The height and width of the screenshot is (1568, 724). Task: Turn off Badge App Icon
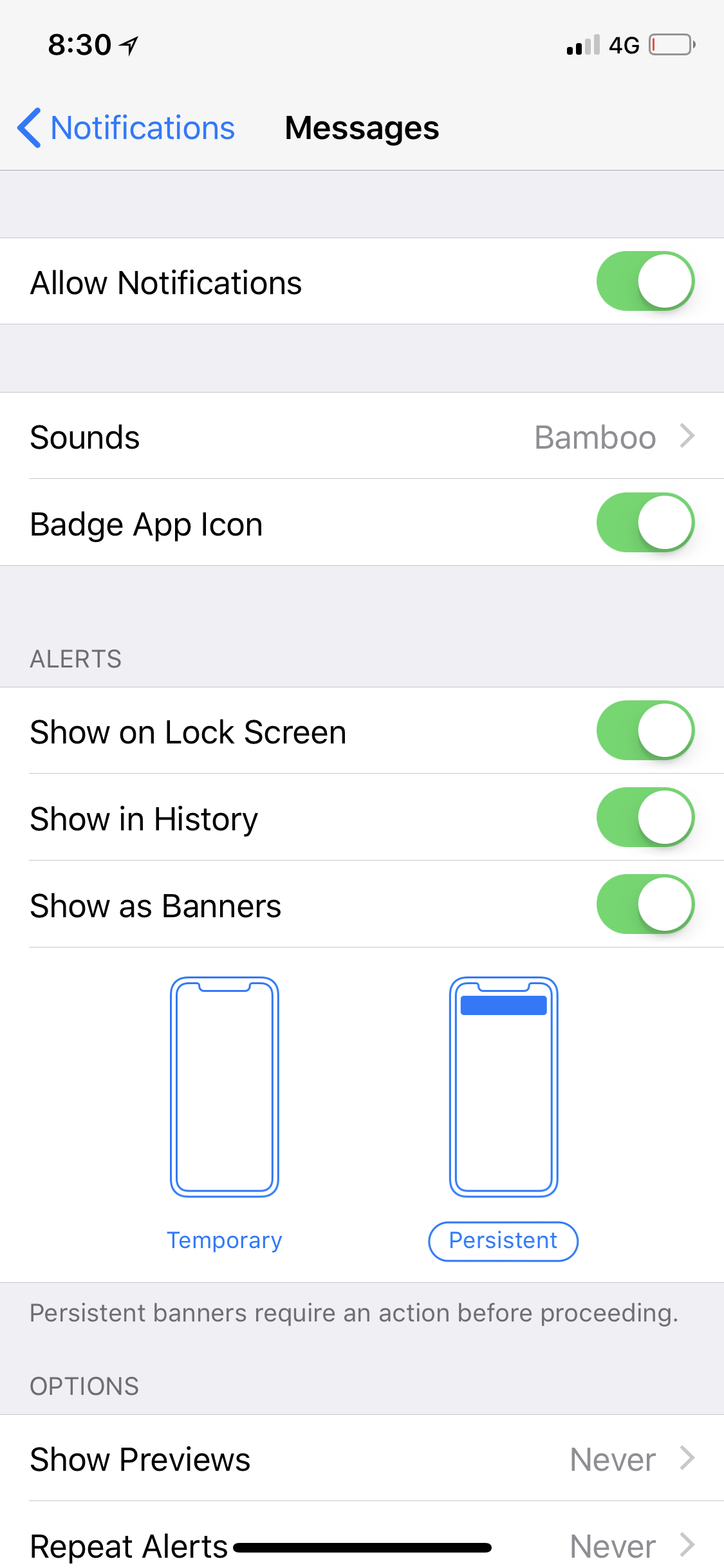click(x=645, y=523)
